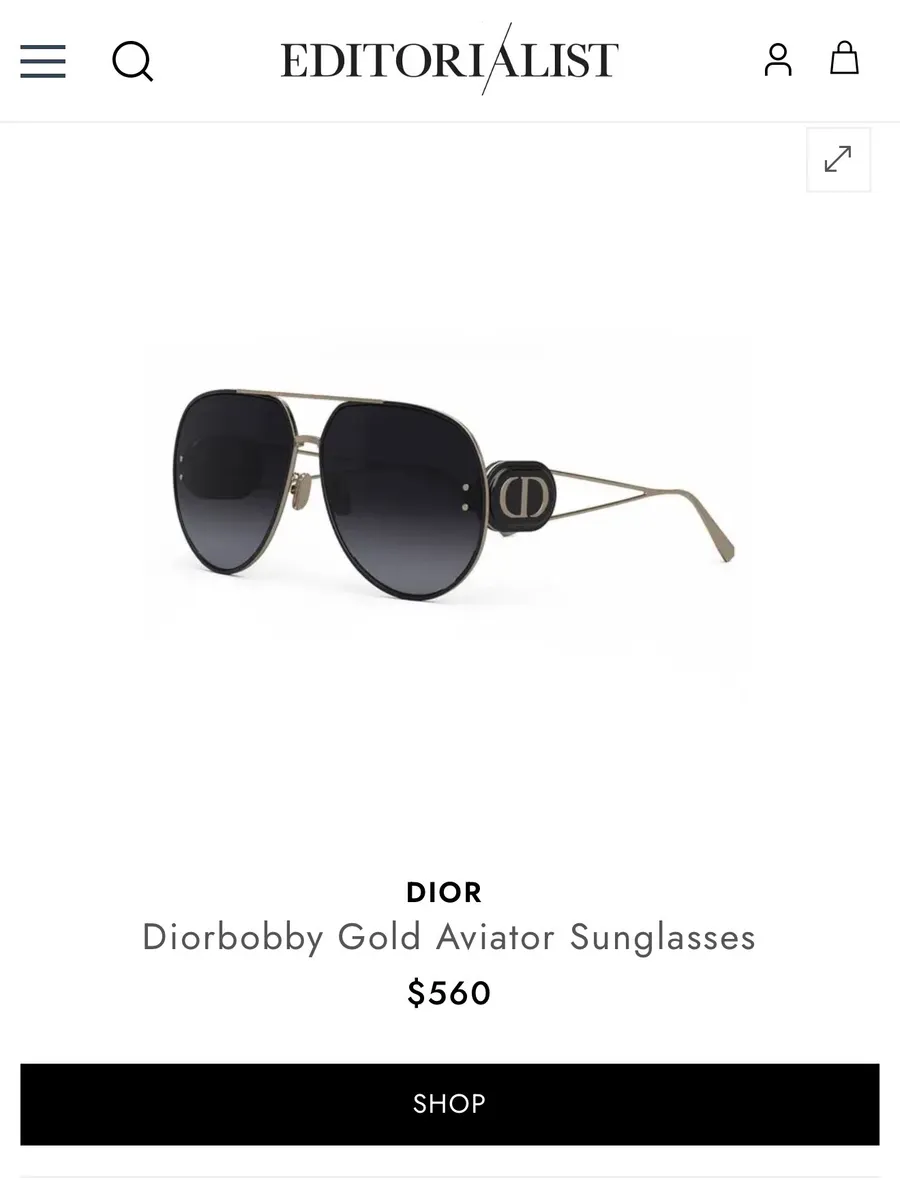Screen dimensions: 900x1181
Task: Go to Editorialist home via logo
Action: (450, 60)
